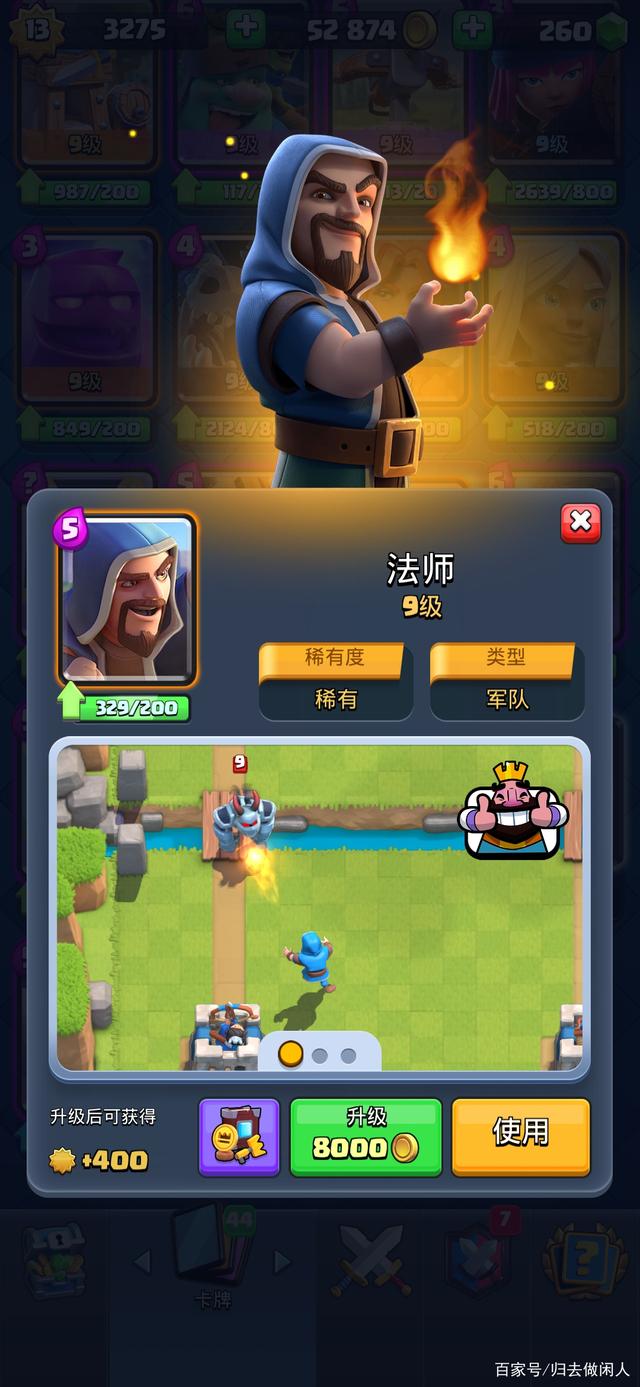
Task: Close the 法师 card info dialog
Action: 580,523
